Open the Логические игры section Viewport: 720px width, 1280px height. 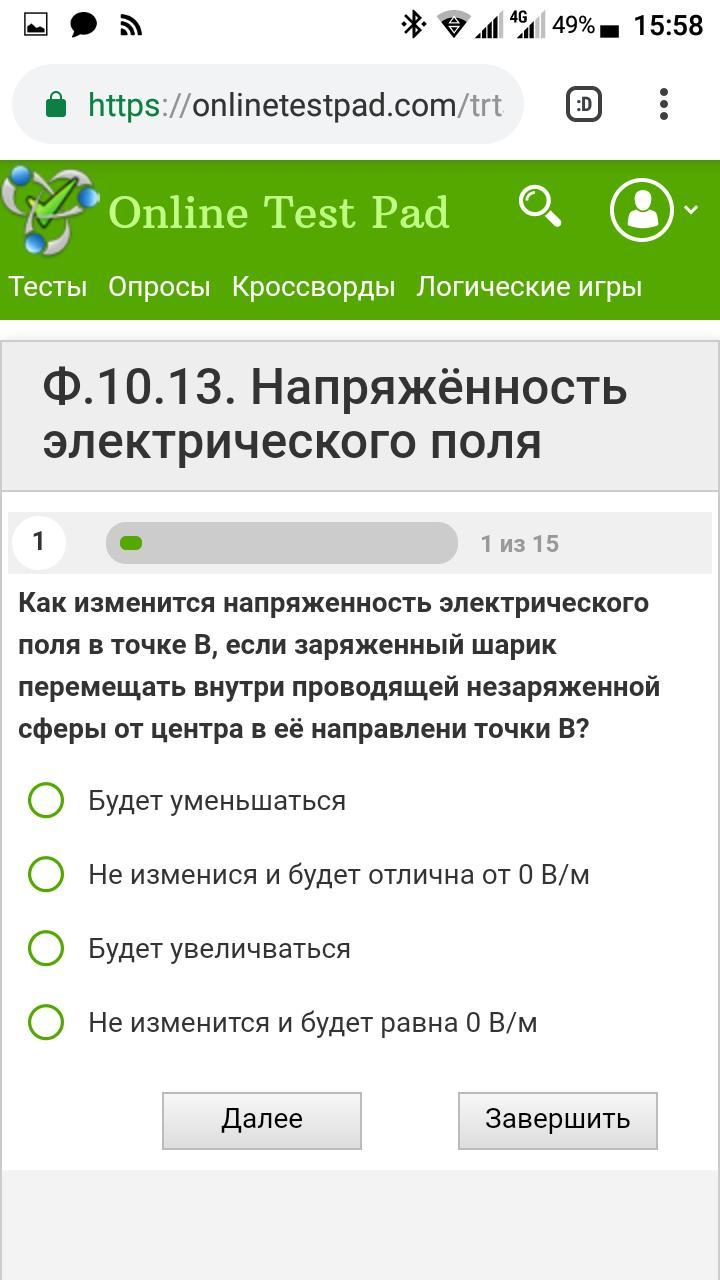(529, 287)
